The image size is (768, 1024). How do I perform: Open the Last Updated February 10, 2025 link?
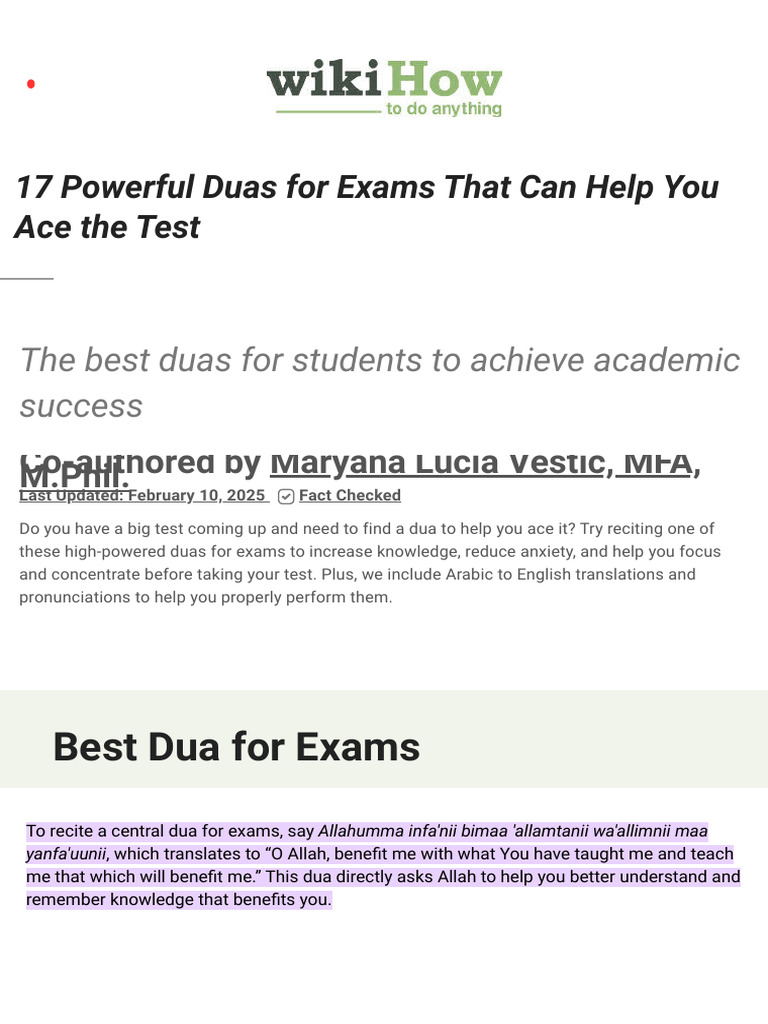coord(144,496)
